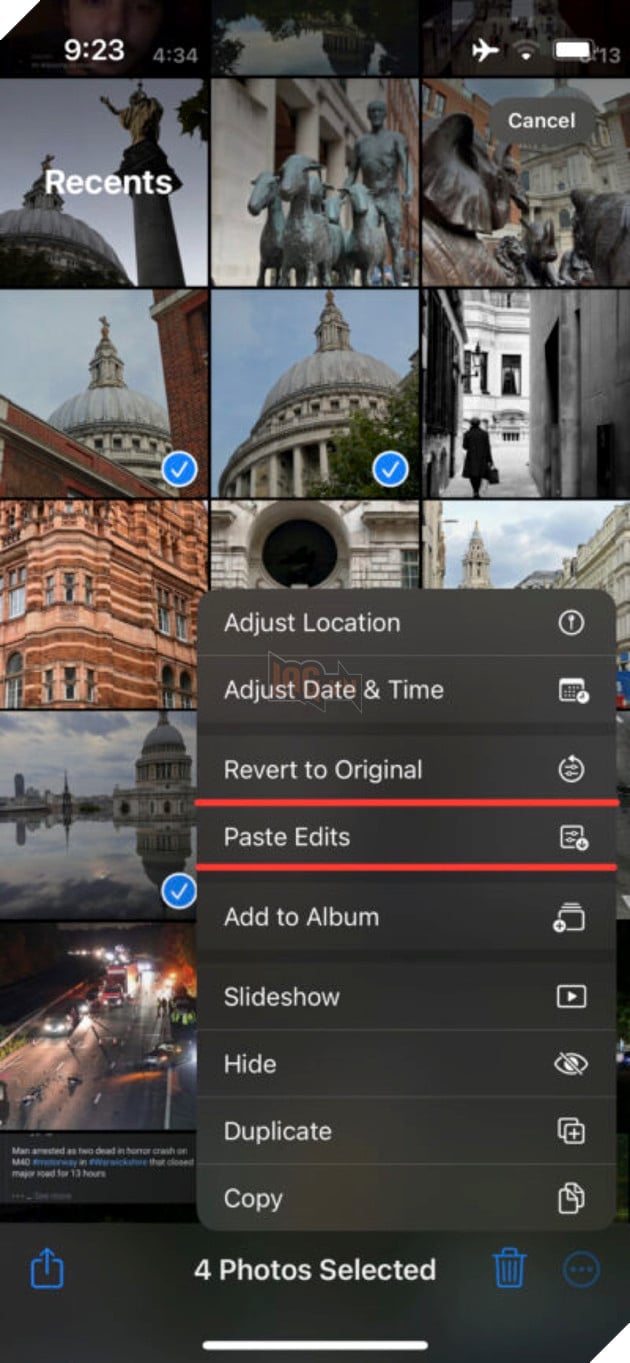Copy the selected photos
The height and width of the screenshot is (1363, 630).
tap(405, 1198)
